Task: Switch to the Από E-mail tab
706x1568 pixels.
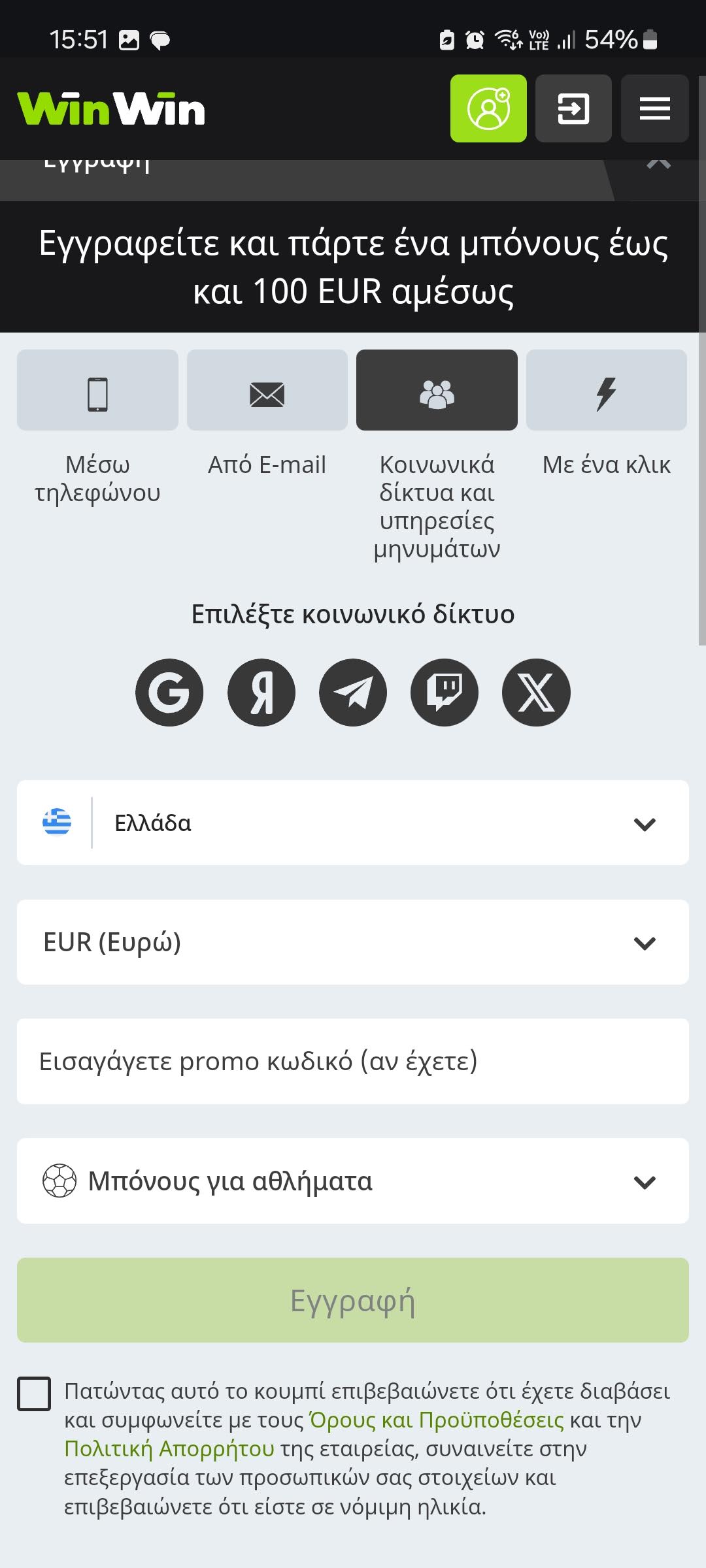Action: click(x=267, y=391)
